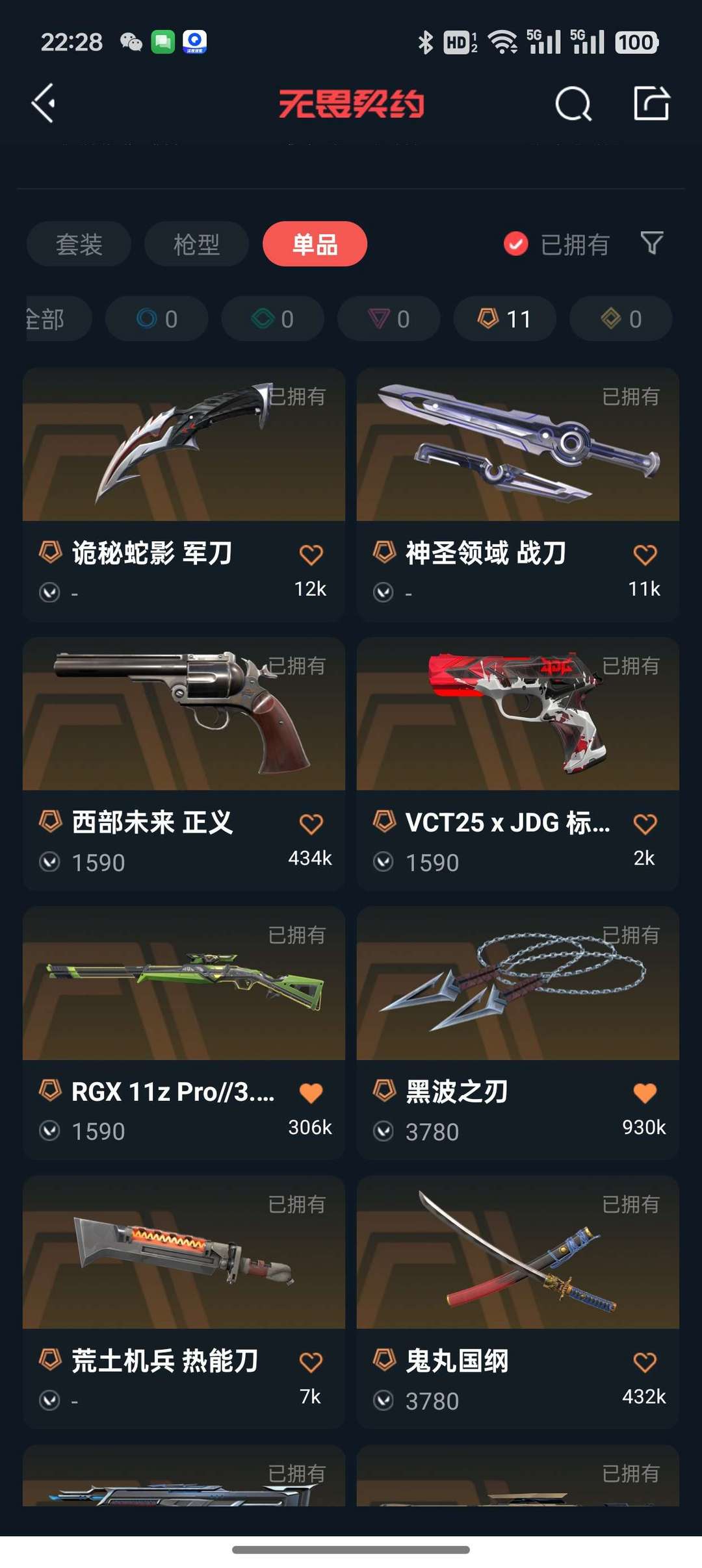Remove the like on 黑波之刃
702x1568 pixels.
click(645, 1093)
